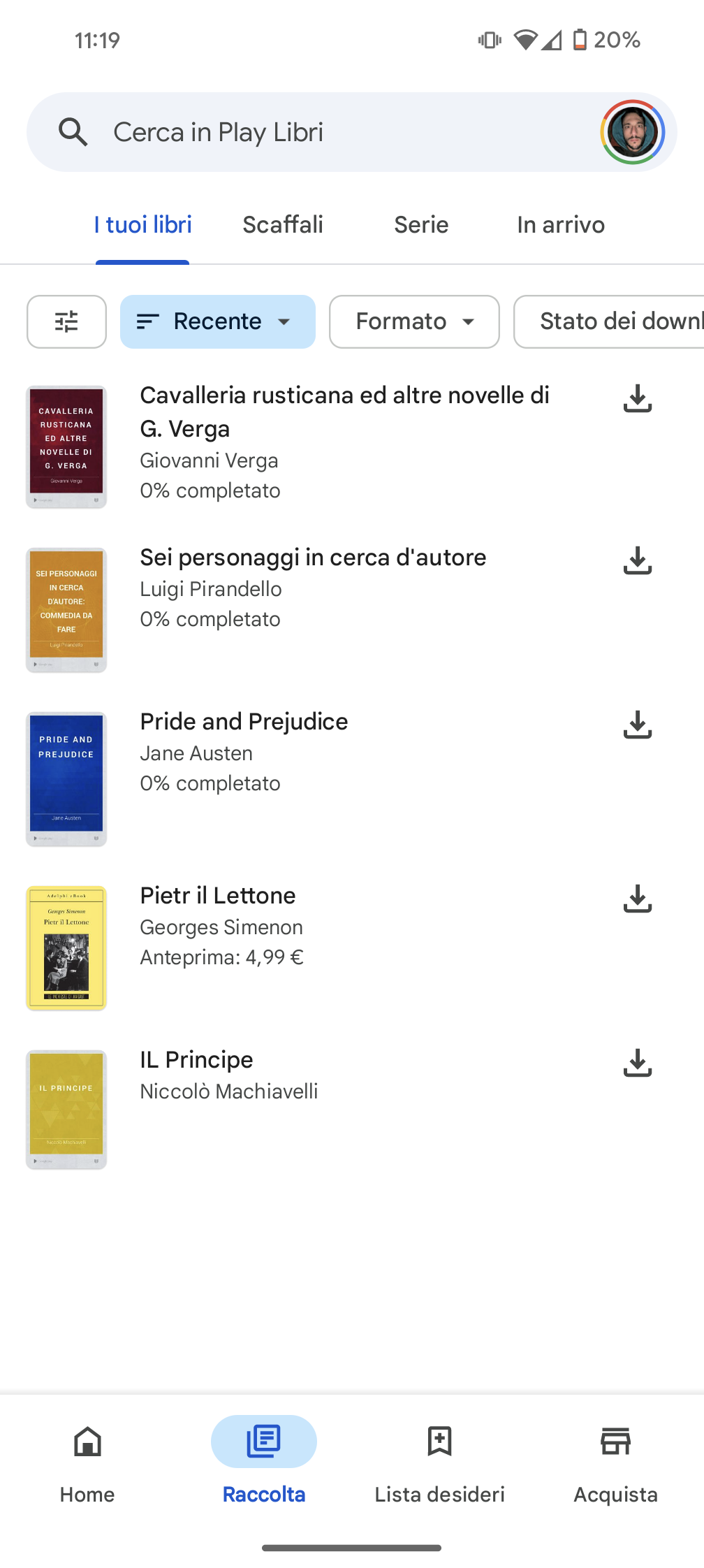Download Cavalleria rusticana ed altre novelle

(x=637, y=398)
